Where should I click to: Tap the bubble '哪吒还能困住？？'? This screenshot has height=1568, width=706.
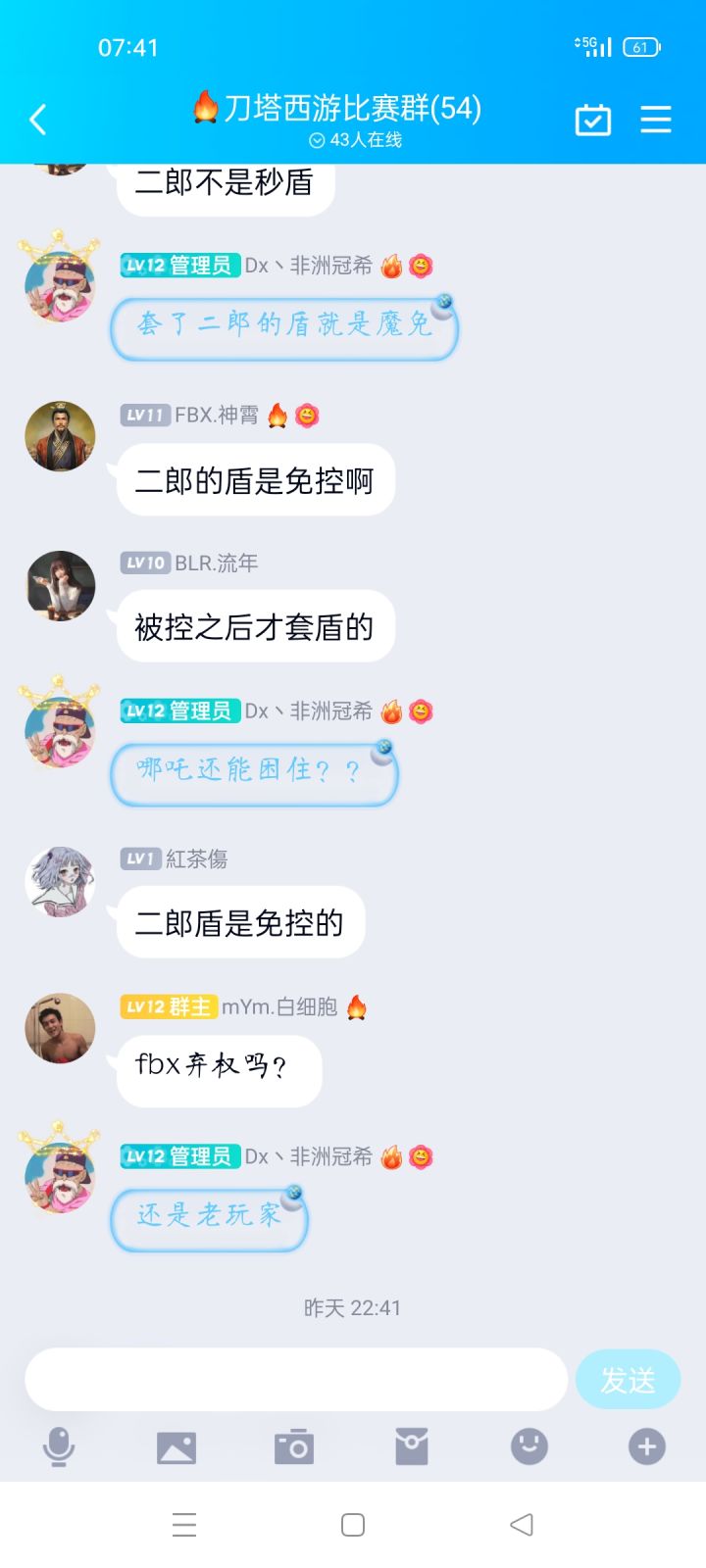click(253, 773)
